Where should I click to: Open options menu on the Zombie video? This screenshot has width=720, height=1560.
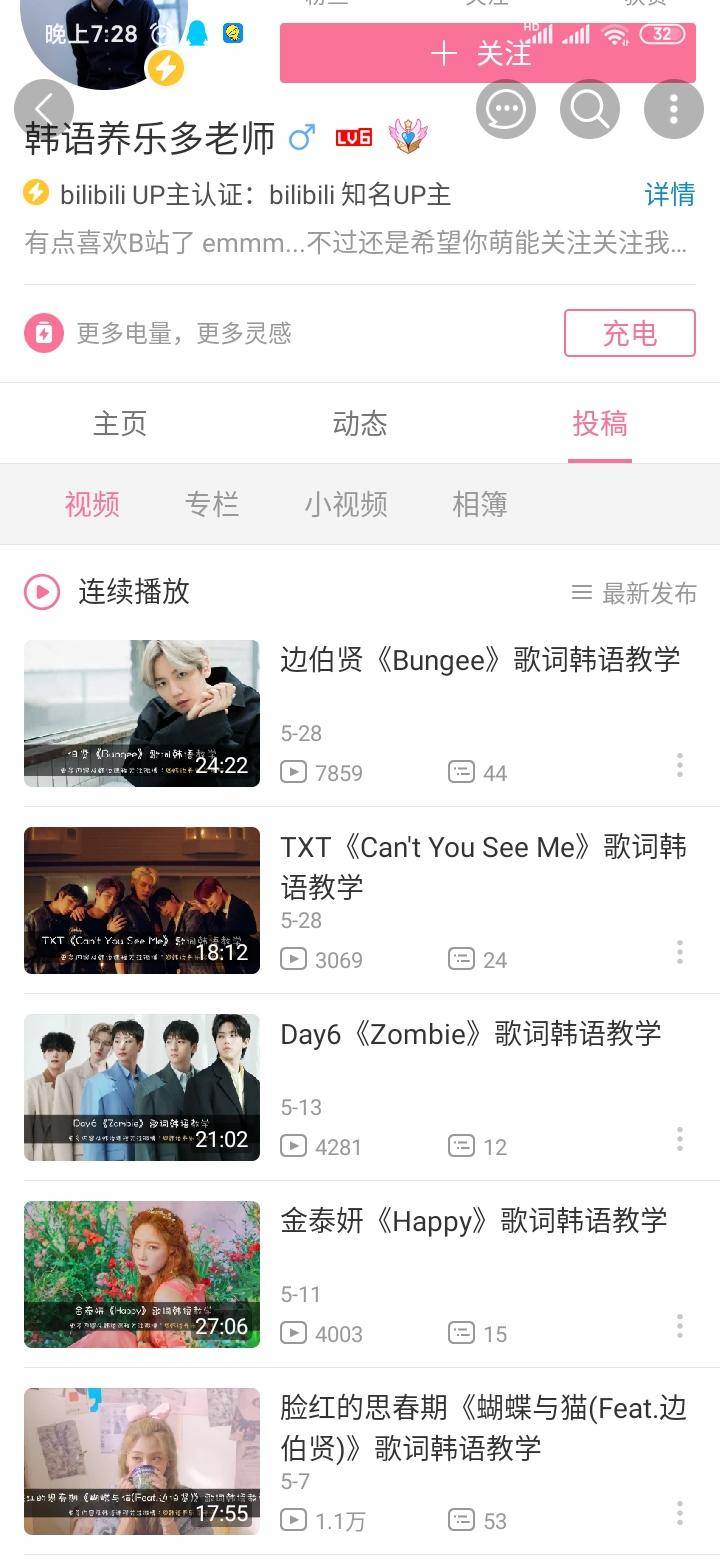(x=679, y=1140)
